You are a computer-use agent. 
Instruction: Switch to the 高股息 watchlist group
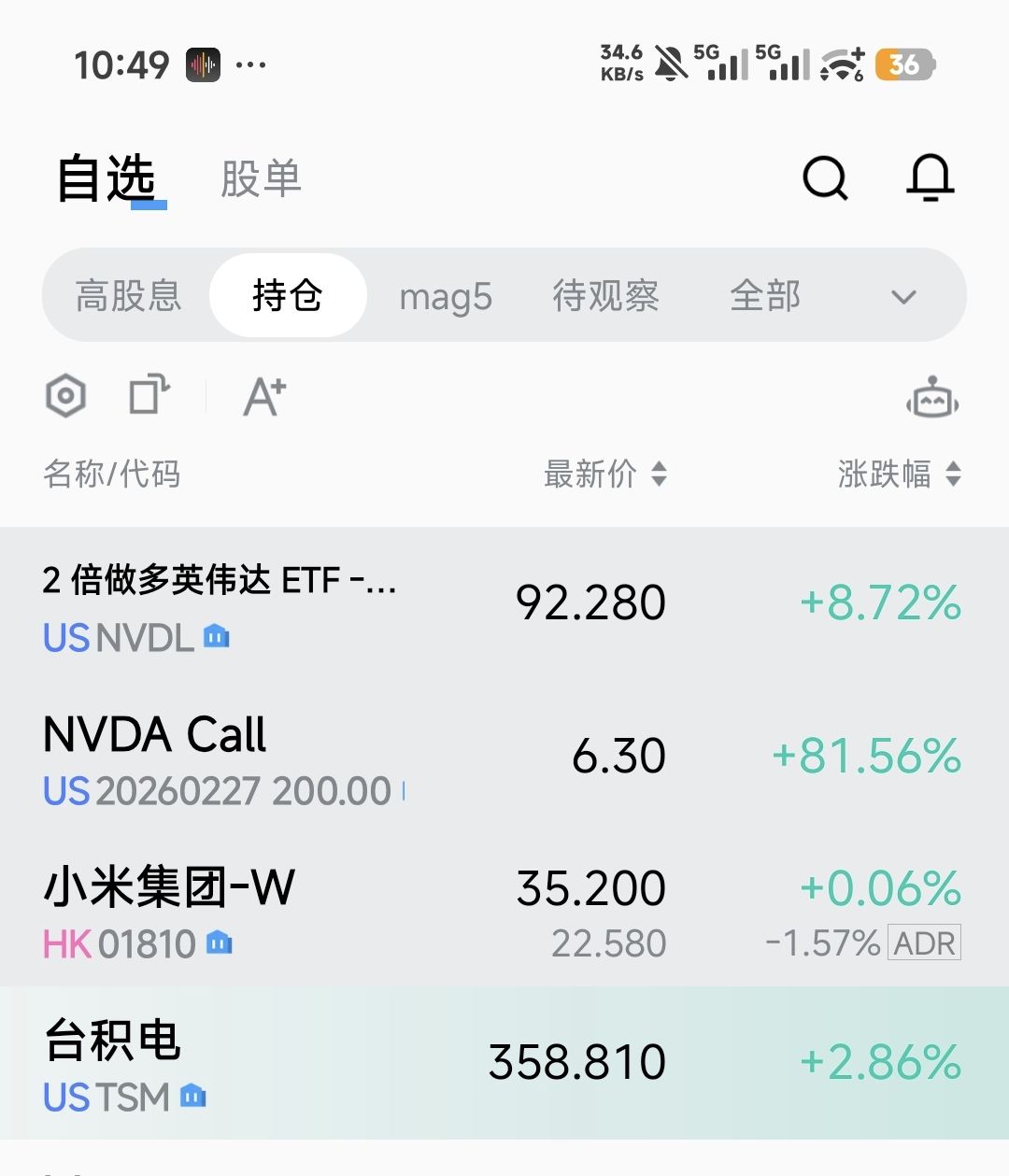[x=128, y=296]
